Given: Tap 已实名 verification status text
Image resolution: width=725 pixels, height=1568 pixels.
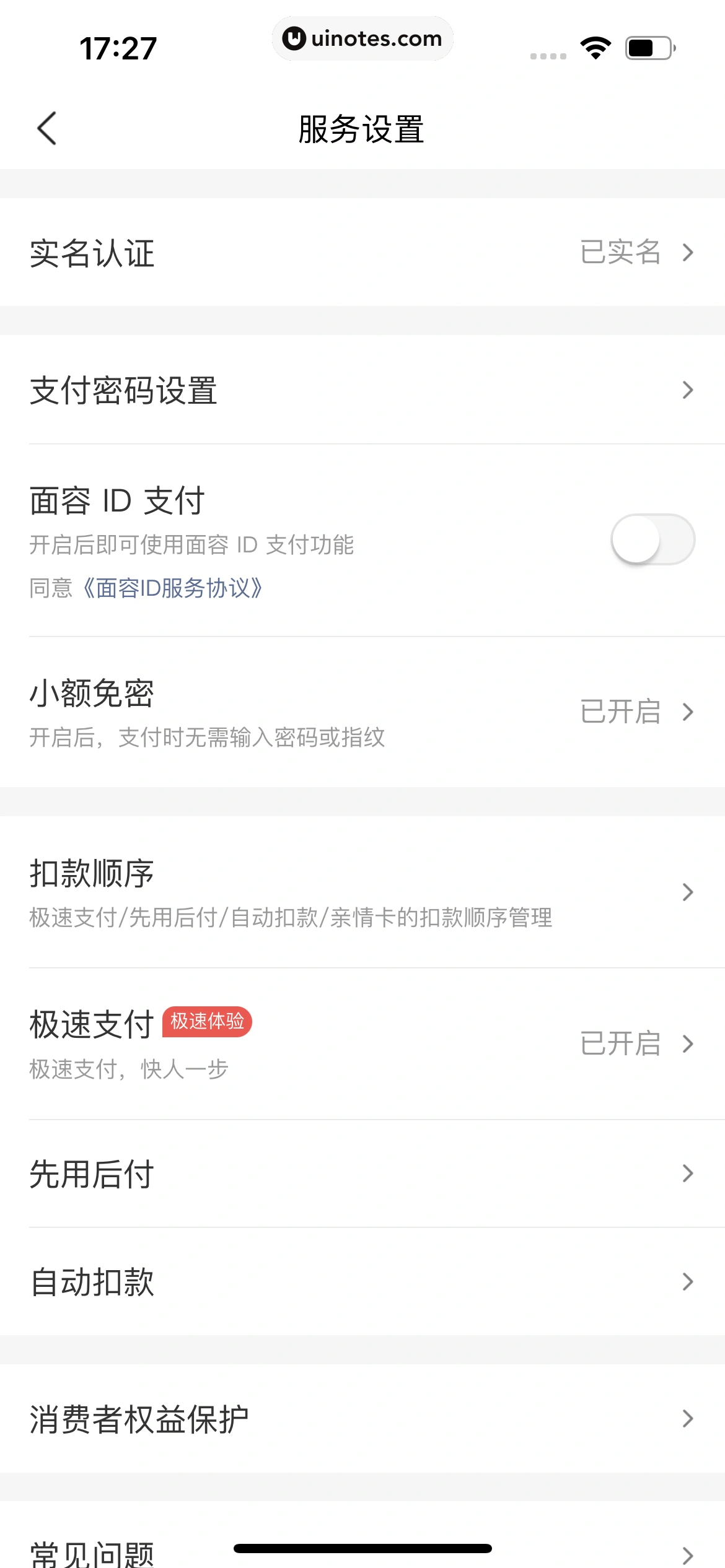Looking at the screenshot, I should point(620,253).
